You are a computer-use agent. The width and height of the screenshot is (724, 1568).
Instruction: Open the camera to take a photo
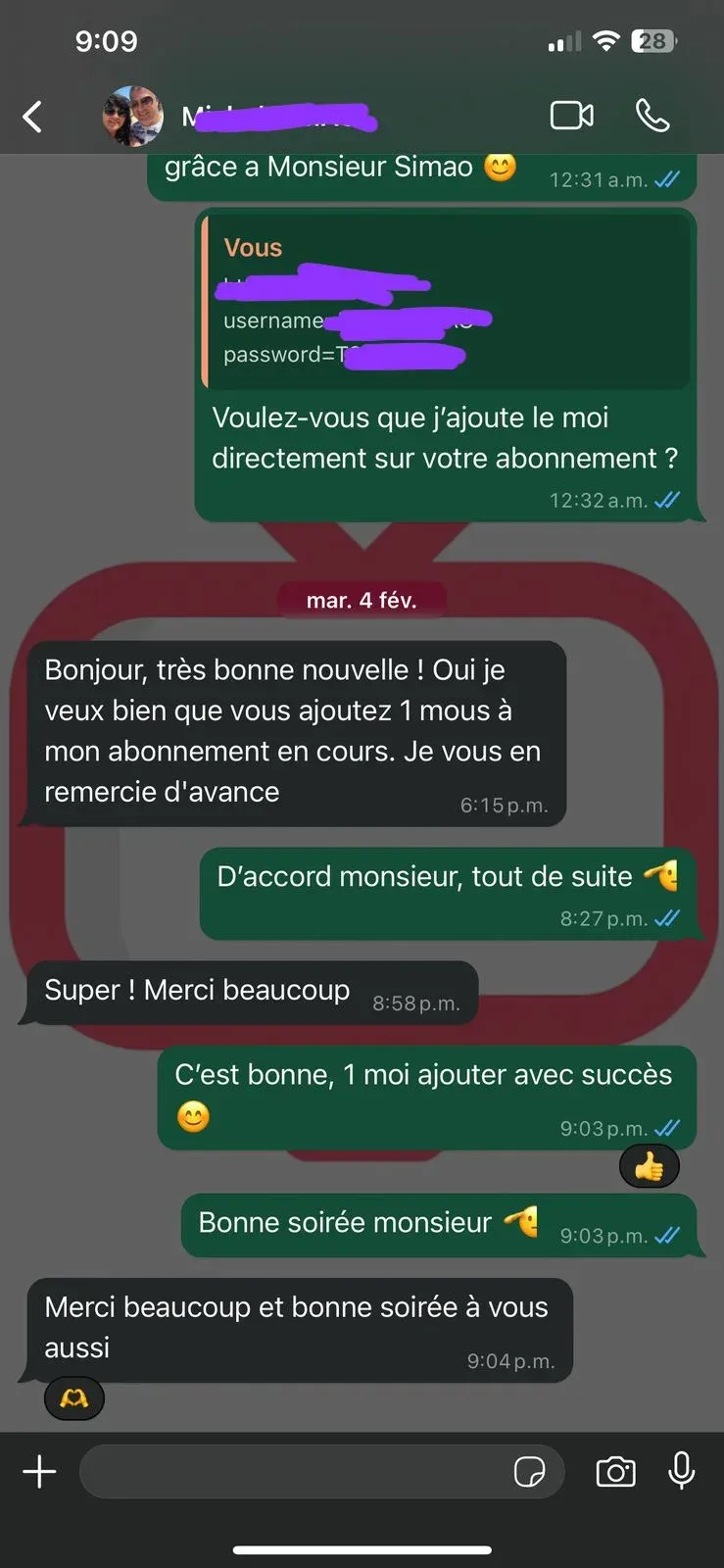[x=615, y=1471]
